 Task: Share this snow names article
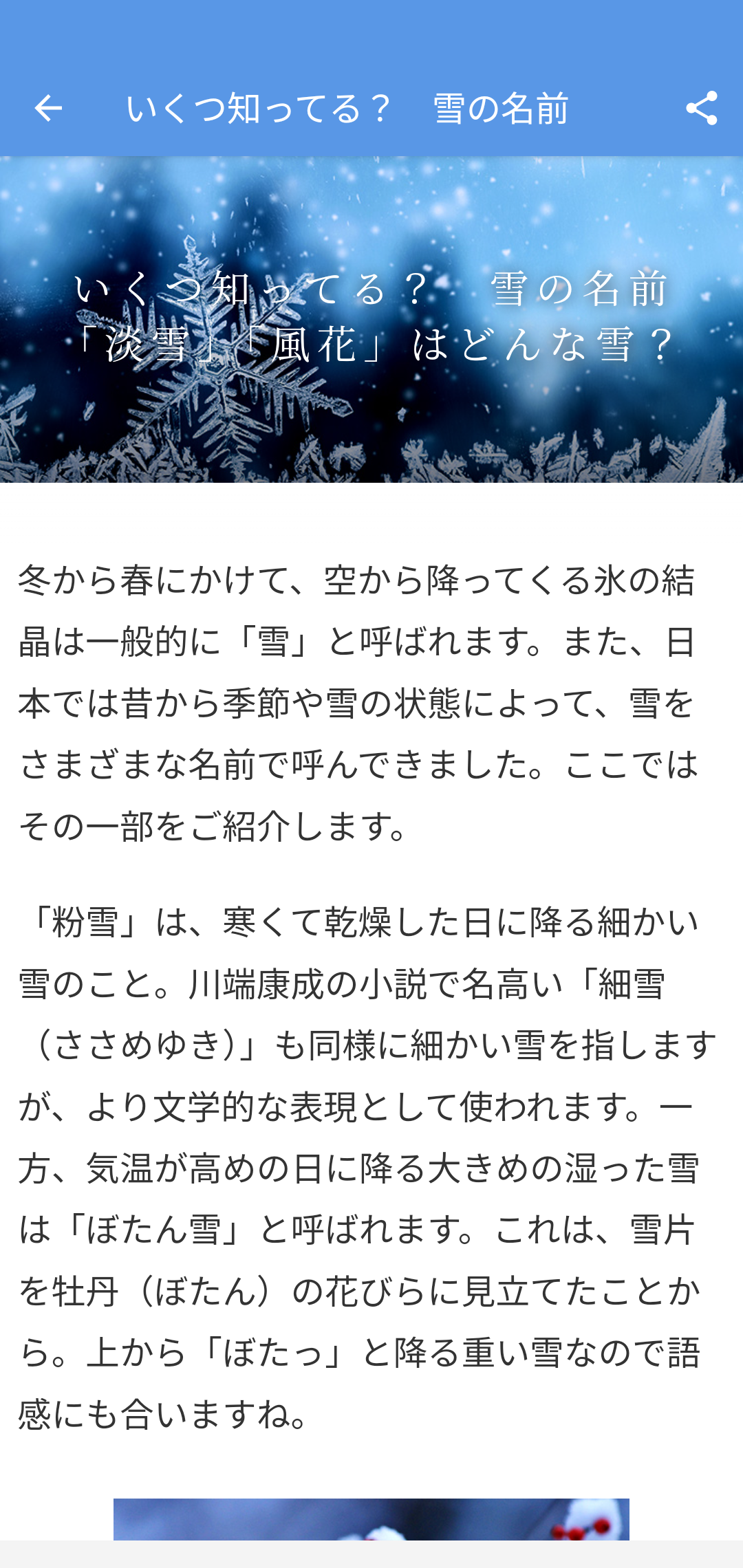pyautogui.click(x=701, y=109)
